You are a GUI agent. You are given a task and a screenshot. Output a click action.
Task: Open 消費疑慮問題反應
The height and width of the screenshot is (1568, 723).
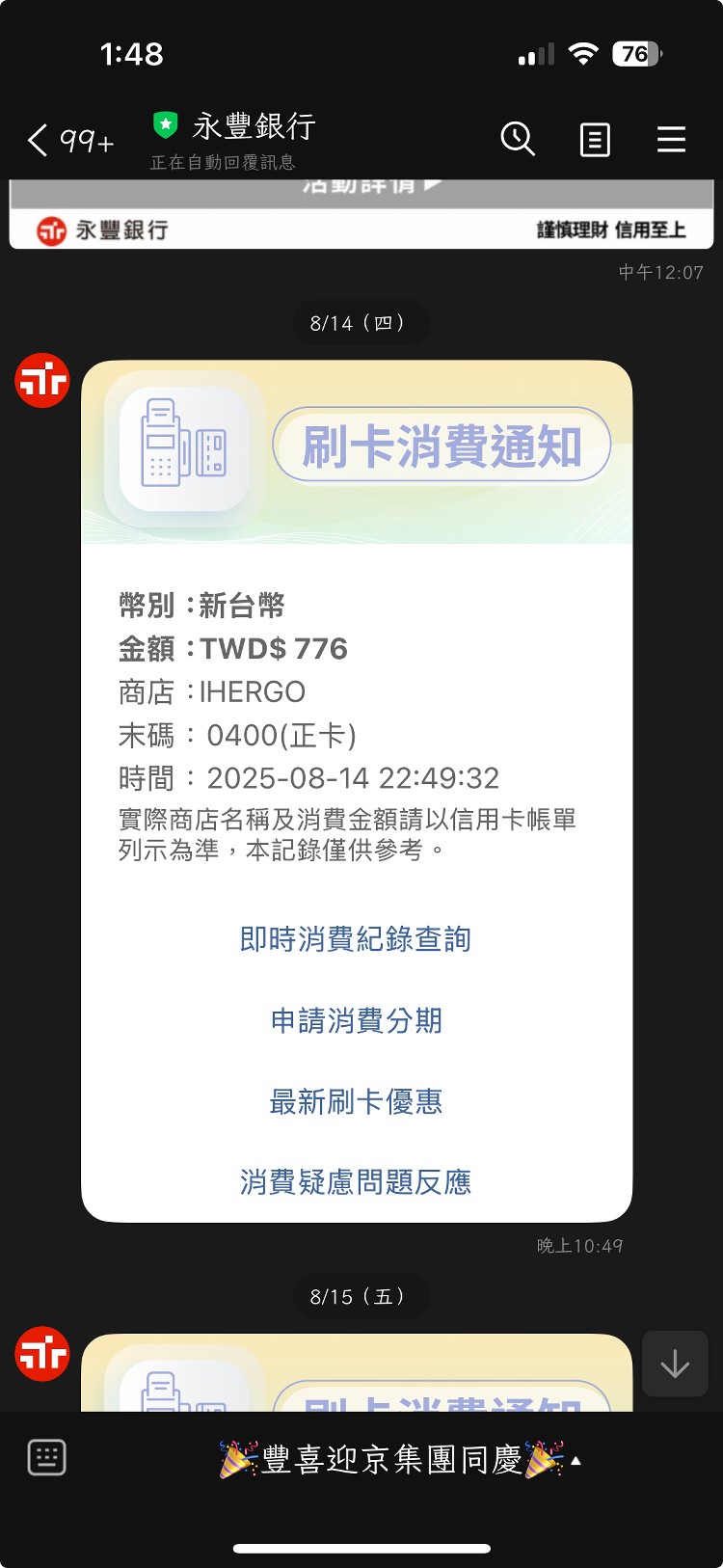click(356, 1181)
